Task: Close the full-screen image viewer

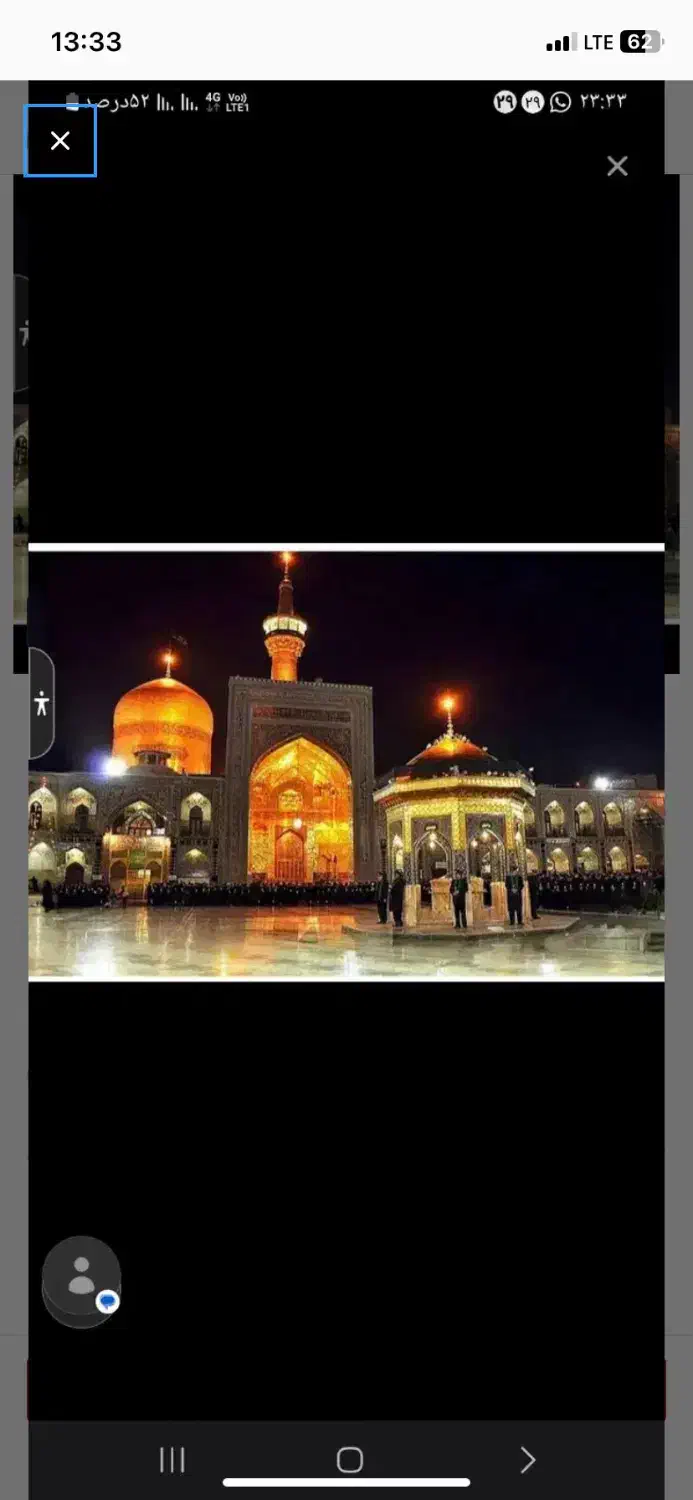Action: (x=60, y=141)
